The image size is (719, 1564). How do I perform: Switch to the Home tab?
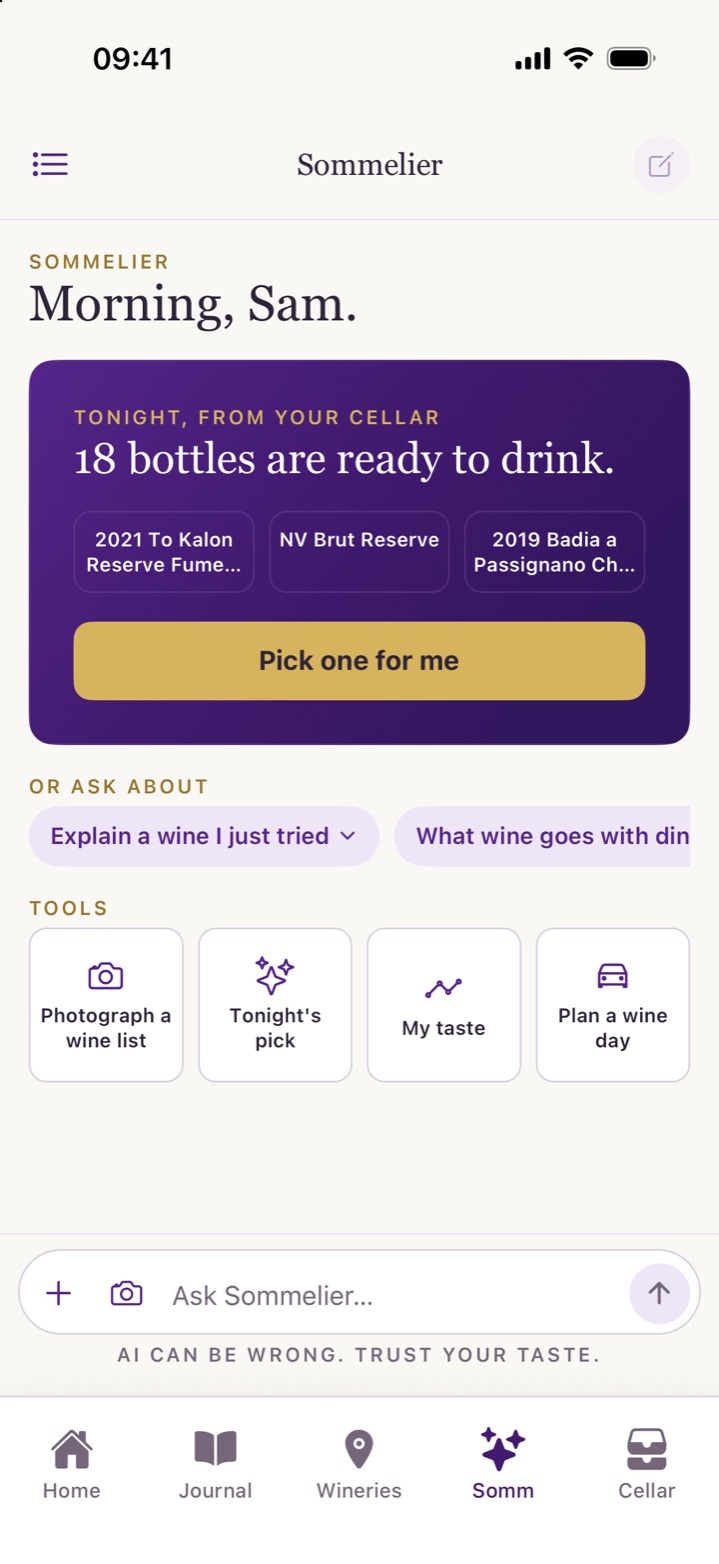[x=72, y=1465]
